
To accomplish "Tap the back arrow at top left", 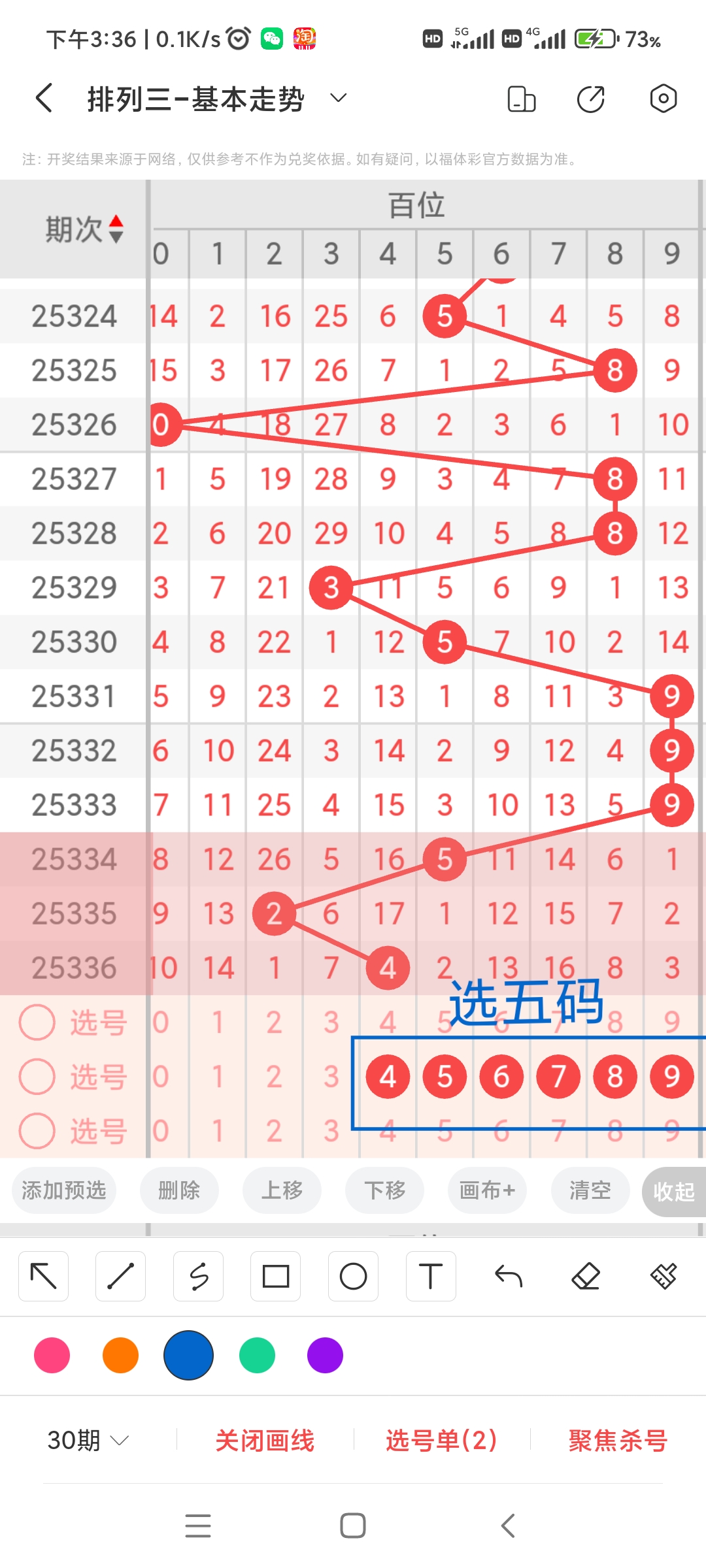I will pos(43,98).
